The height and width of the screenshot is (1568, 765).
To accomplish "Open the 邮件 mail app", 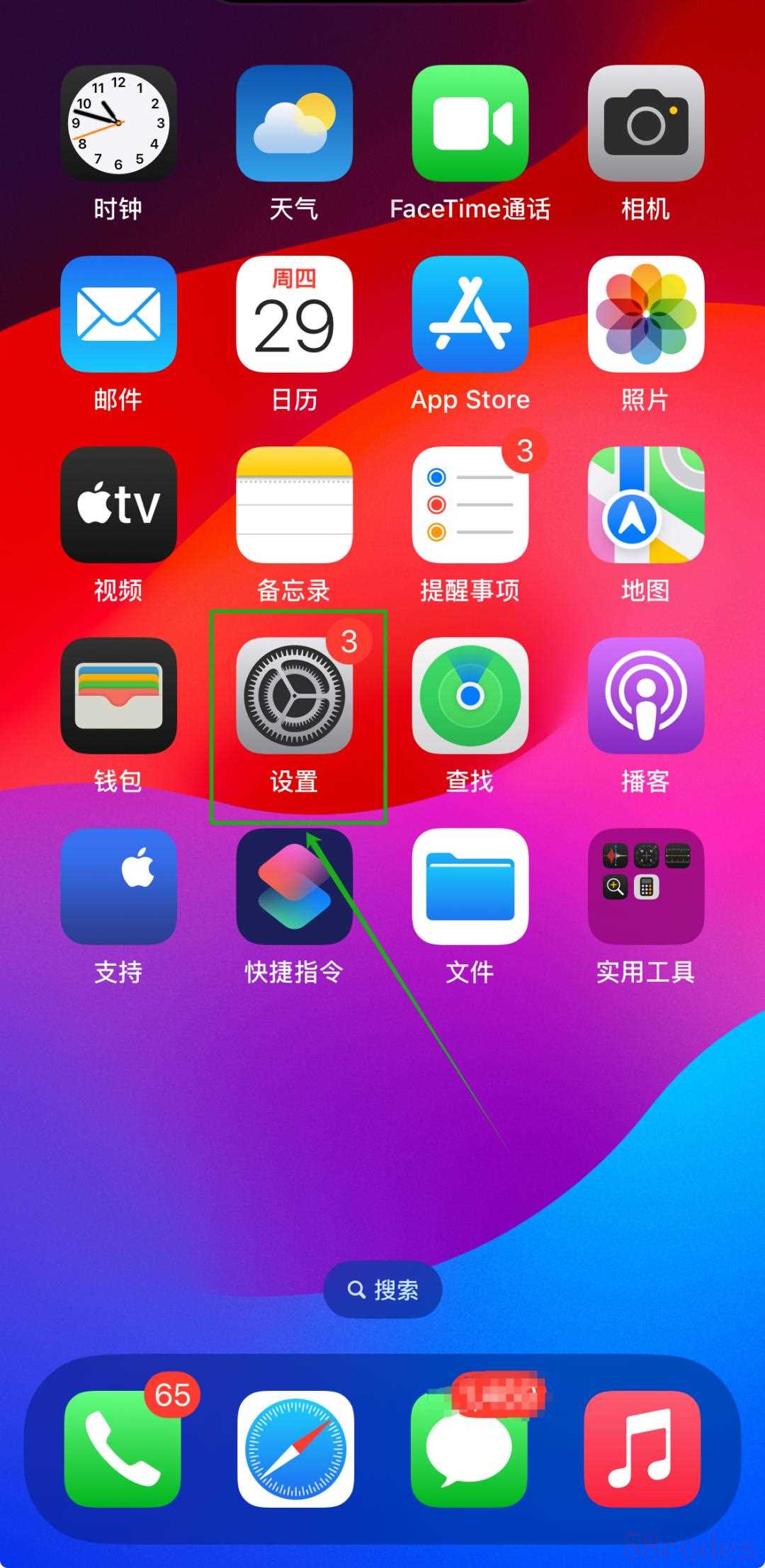I will [x=118, y=314].
